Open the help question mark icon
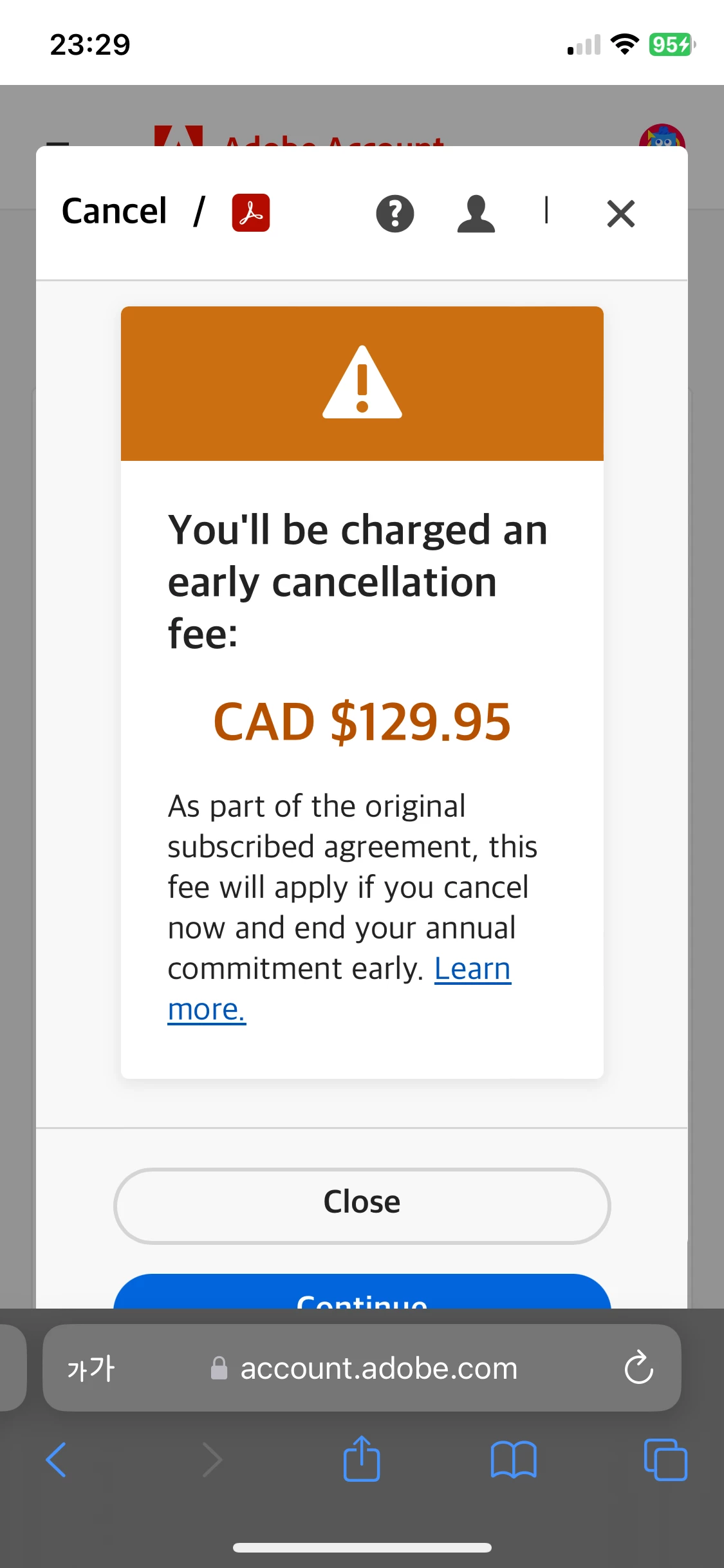This screenshot has width=724, height=1568. (x=394, y=214)
